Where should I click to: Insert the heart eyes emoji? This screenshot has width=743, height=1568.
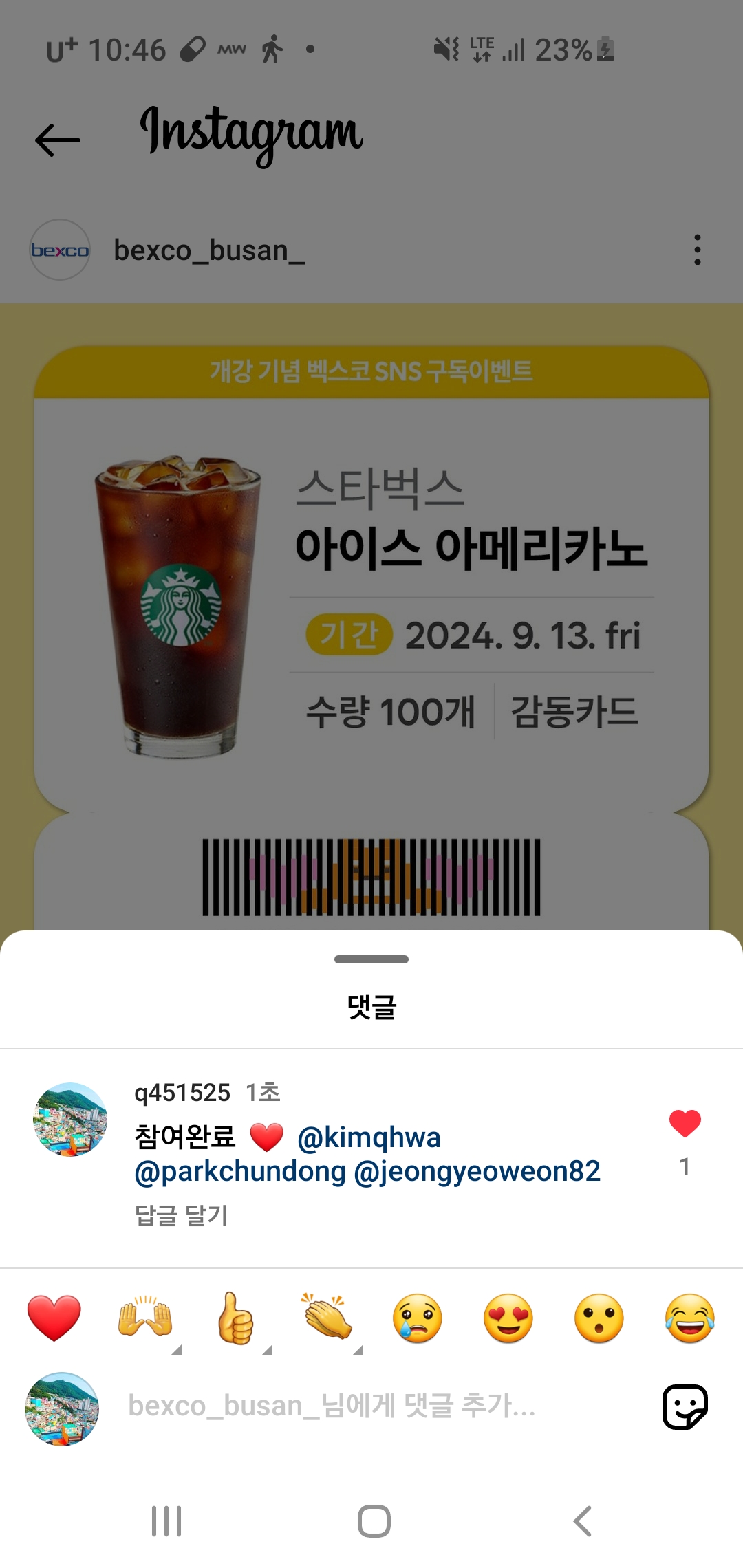pos(508,1318)
